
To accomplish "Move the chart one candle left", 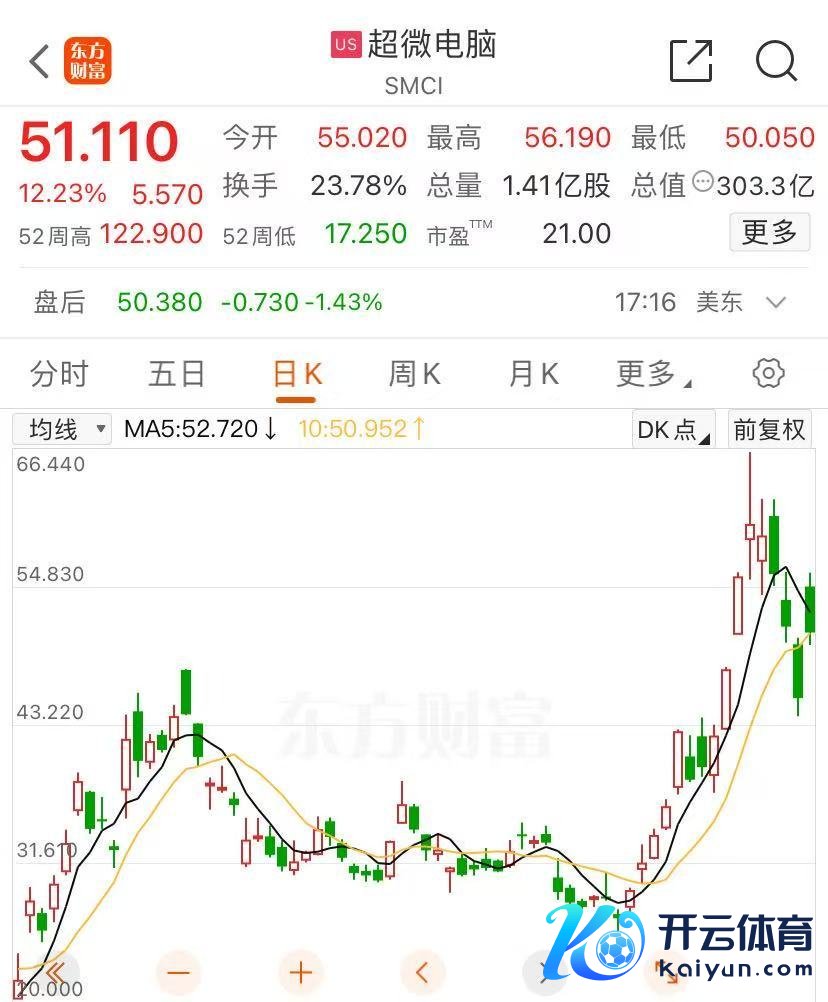I will click(422, 971).
